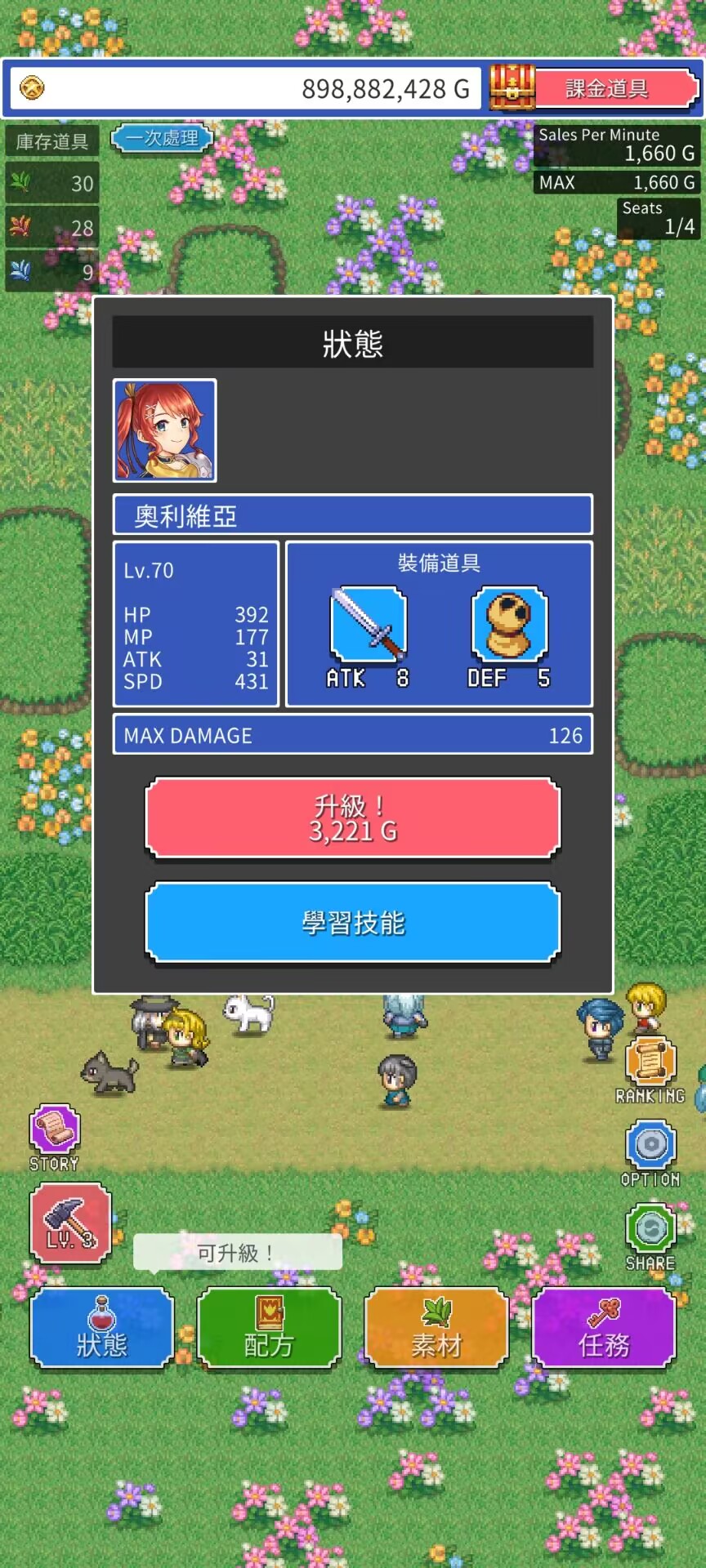Switch to the 配方 recipes tab
Image resolution: width=706 pixels, height=1568 pixels.
pyautogui.click(x=269, y=1328)
